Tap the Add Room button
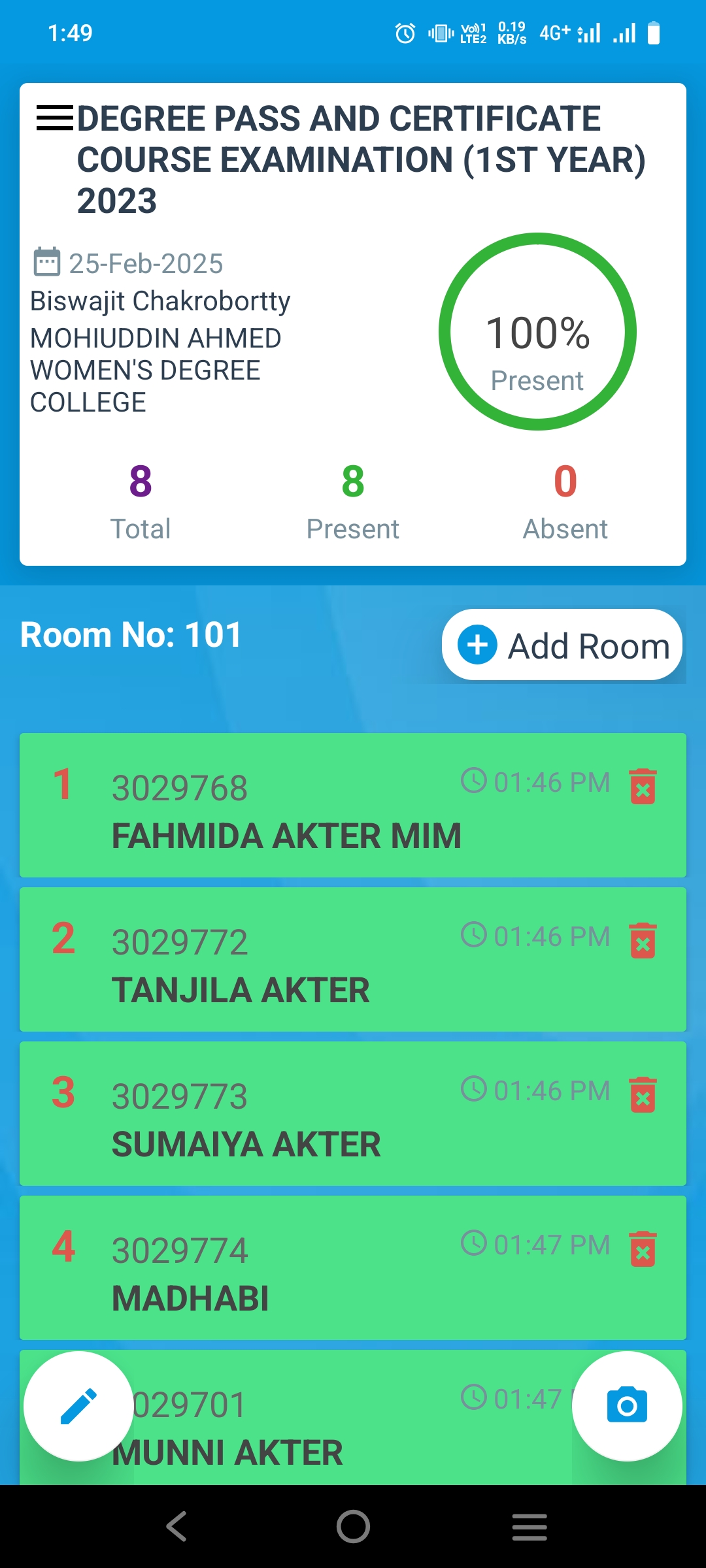Image resolution: width=706 pixels, height=1568 pixels. pos(562,645)
